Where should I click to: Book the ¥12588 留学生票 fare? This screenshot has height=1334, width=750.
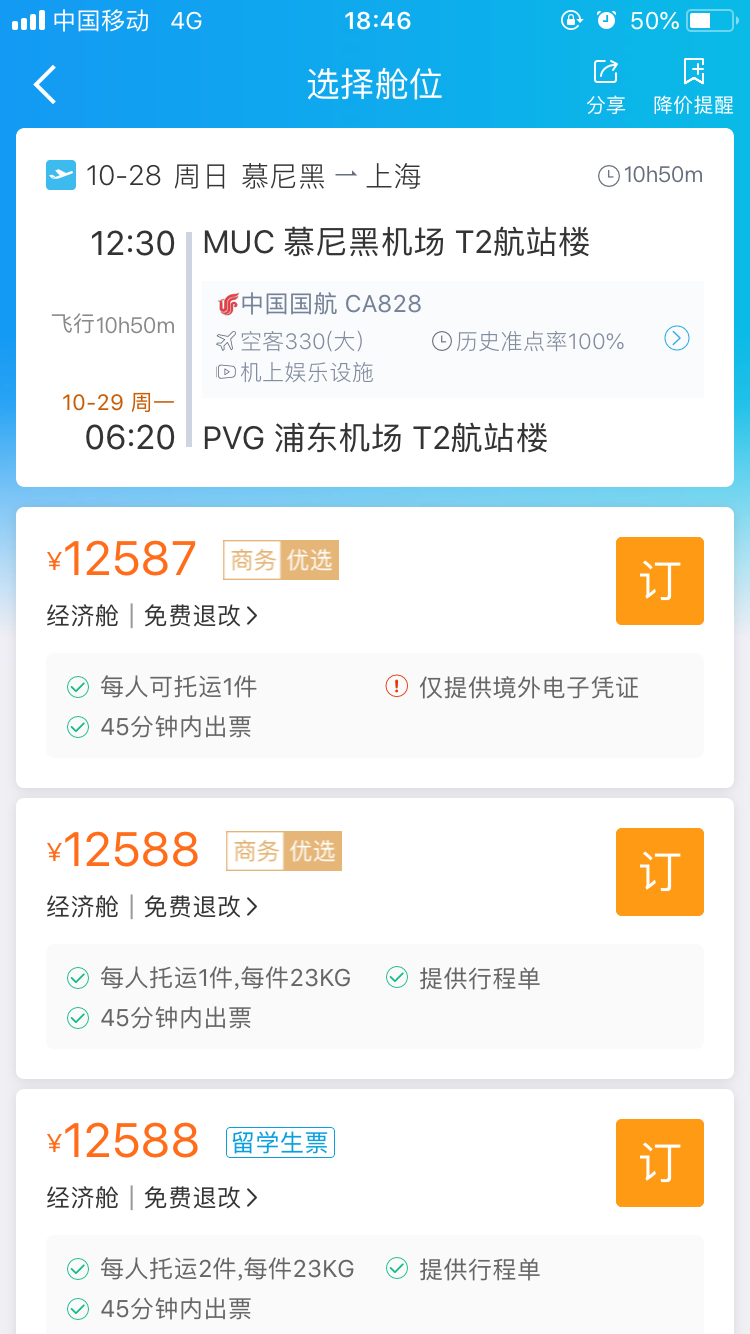(660, 1163)
